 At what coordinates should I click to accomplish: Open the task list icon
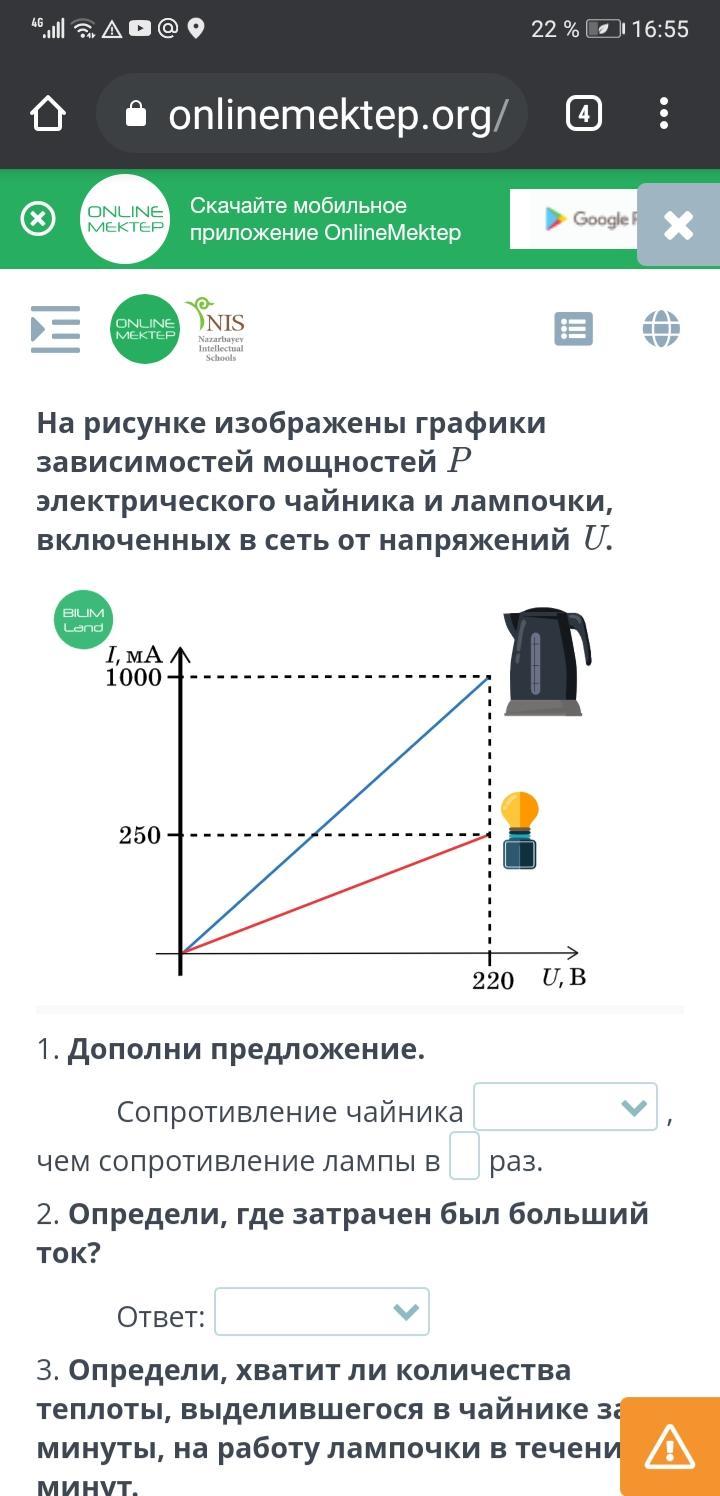[574, 329]
